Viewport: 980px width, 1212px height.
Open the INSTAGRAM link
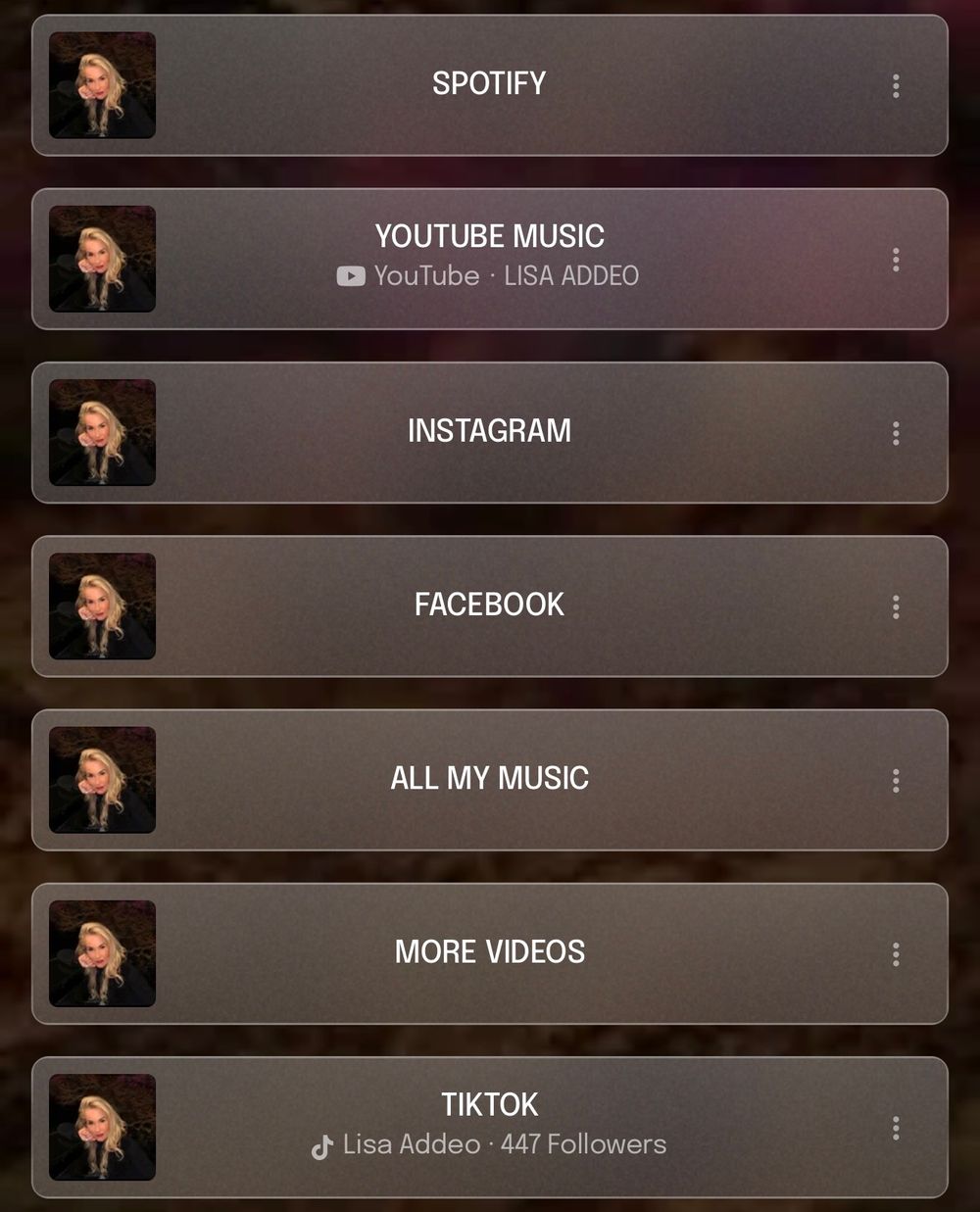489,432
